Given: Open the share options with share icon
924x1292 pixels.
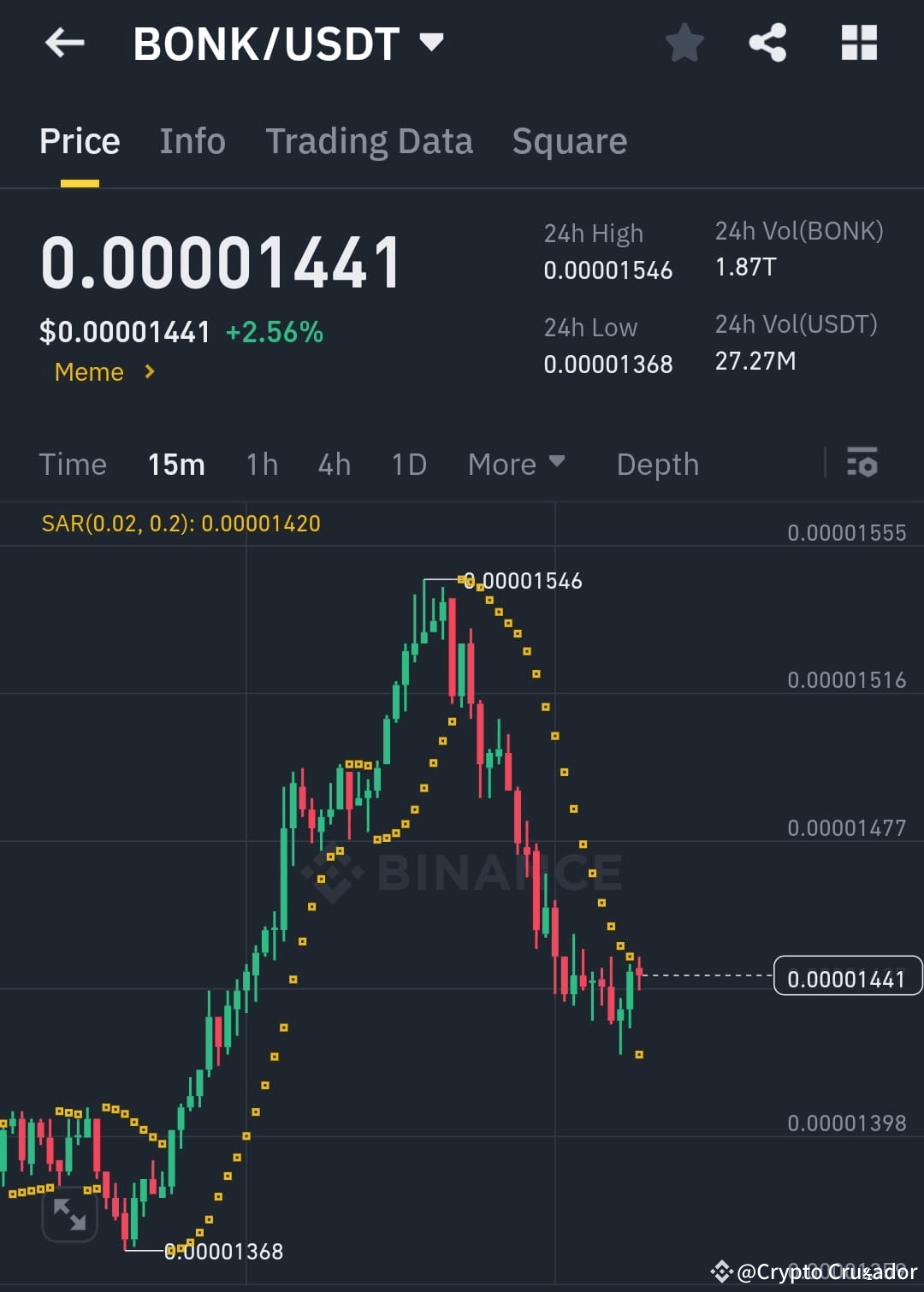Looking at the screenshot, I should tap(767, 43).
